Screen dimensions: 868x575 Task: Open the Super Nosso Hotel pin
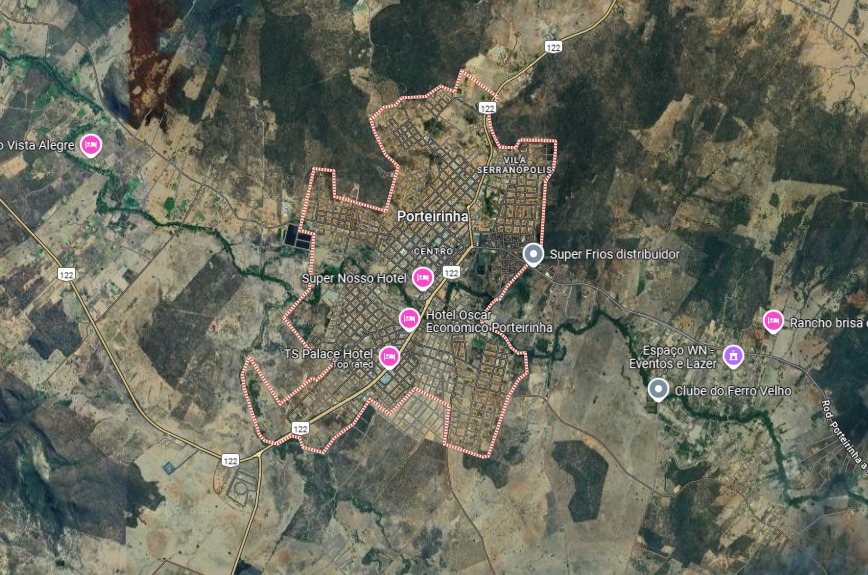click(423, 276)
